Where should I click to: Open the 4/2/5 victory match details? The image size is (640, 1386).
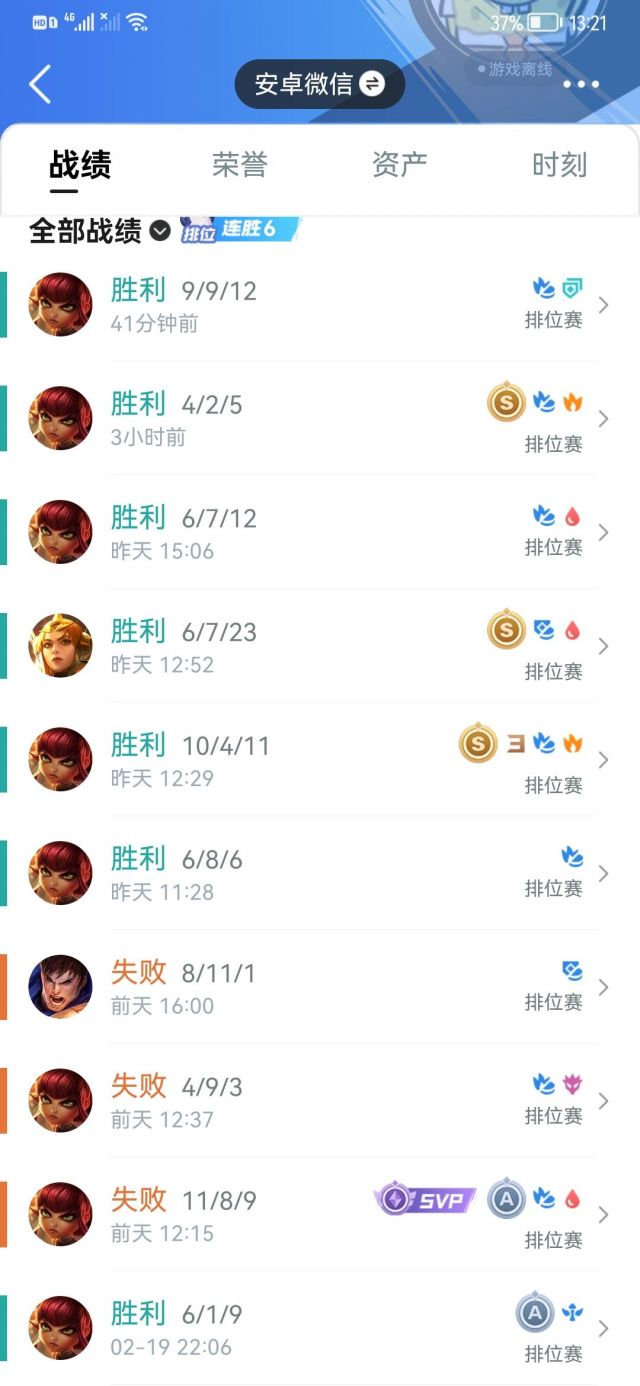click(x=320, y=419)
